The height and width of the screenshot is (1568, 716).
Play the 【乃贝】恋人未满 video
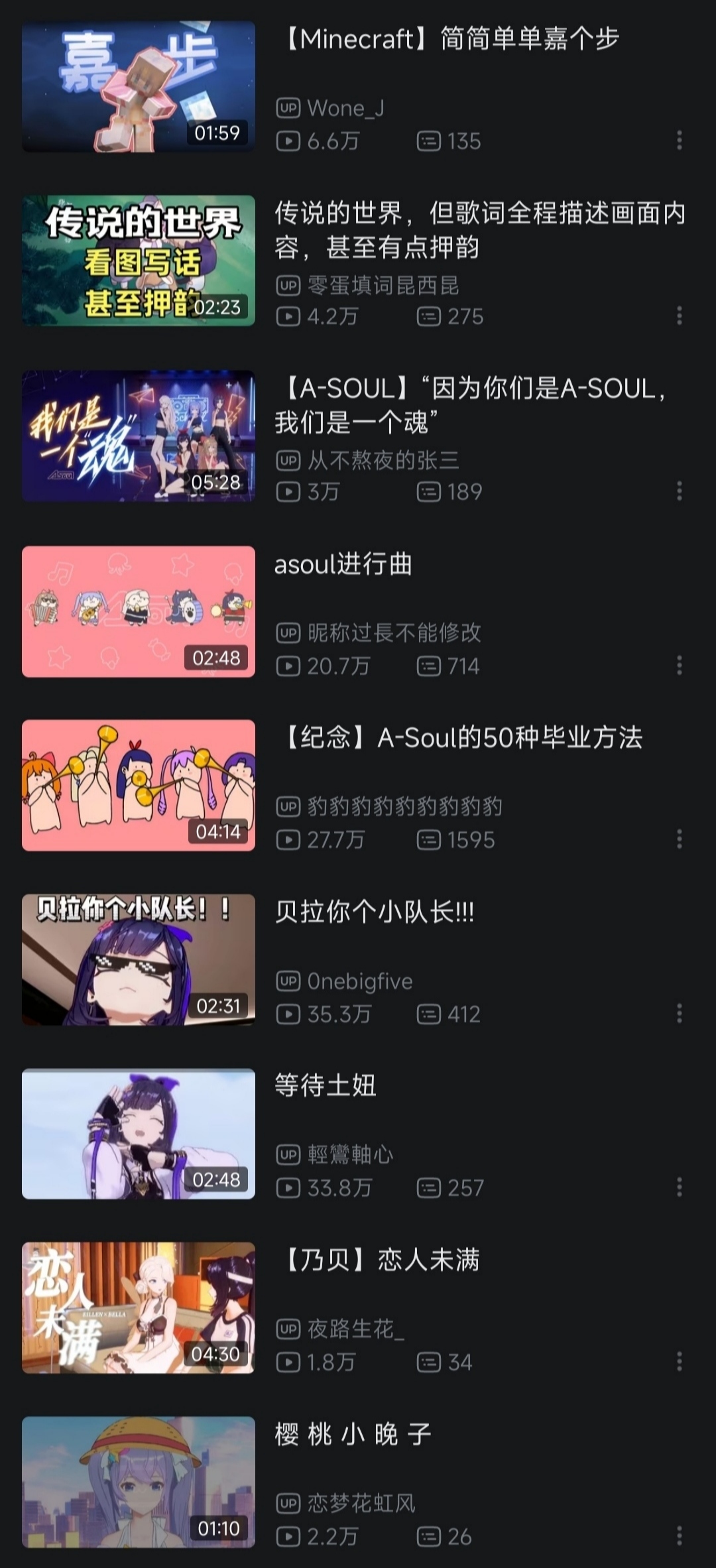coord(139,1307)
